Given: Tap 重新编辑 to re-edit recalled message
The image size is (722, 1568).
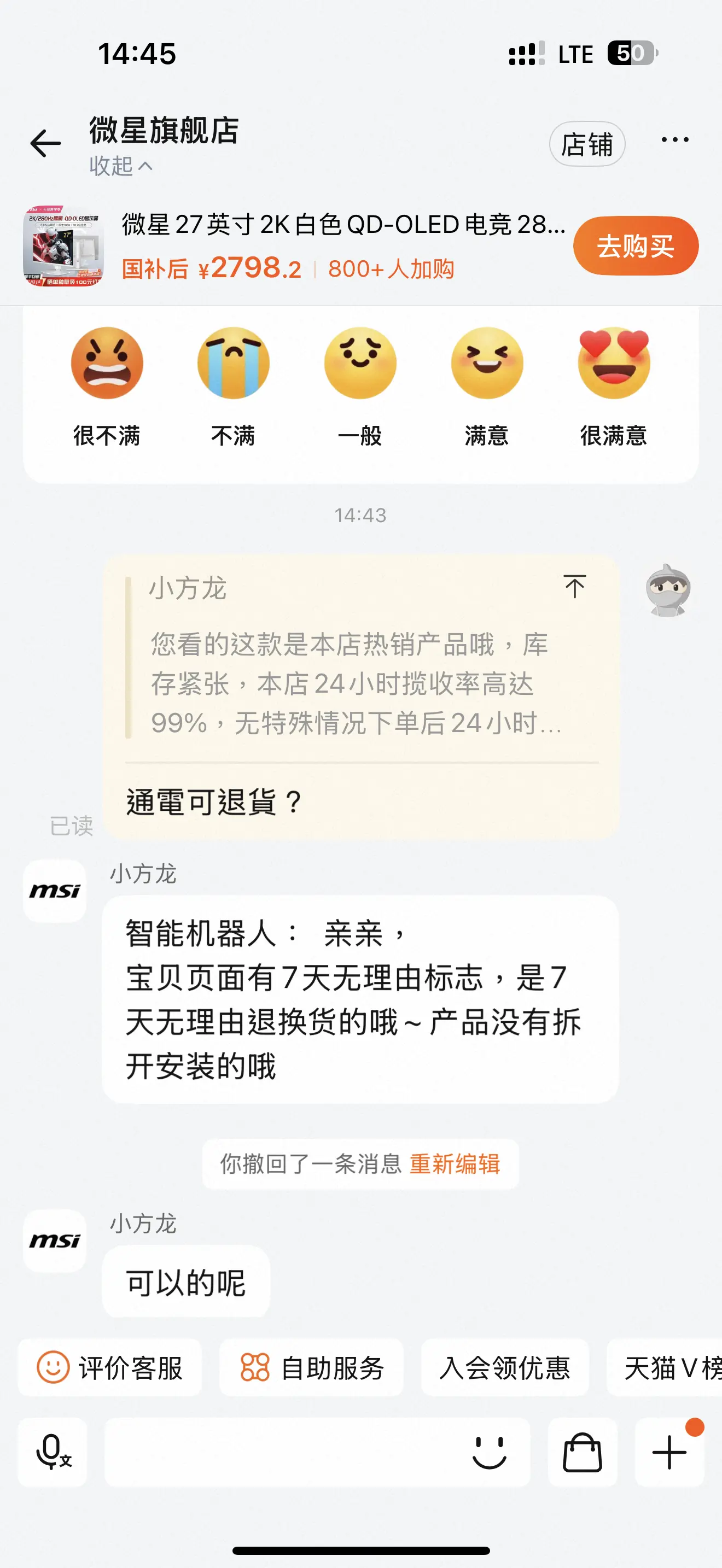Looking at the screenshot, I should [455, 1164].
